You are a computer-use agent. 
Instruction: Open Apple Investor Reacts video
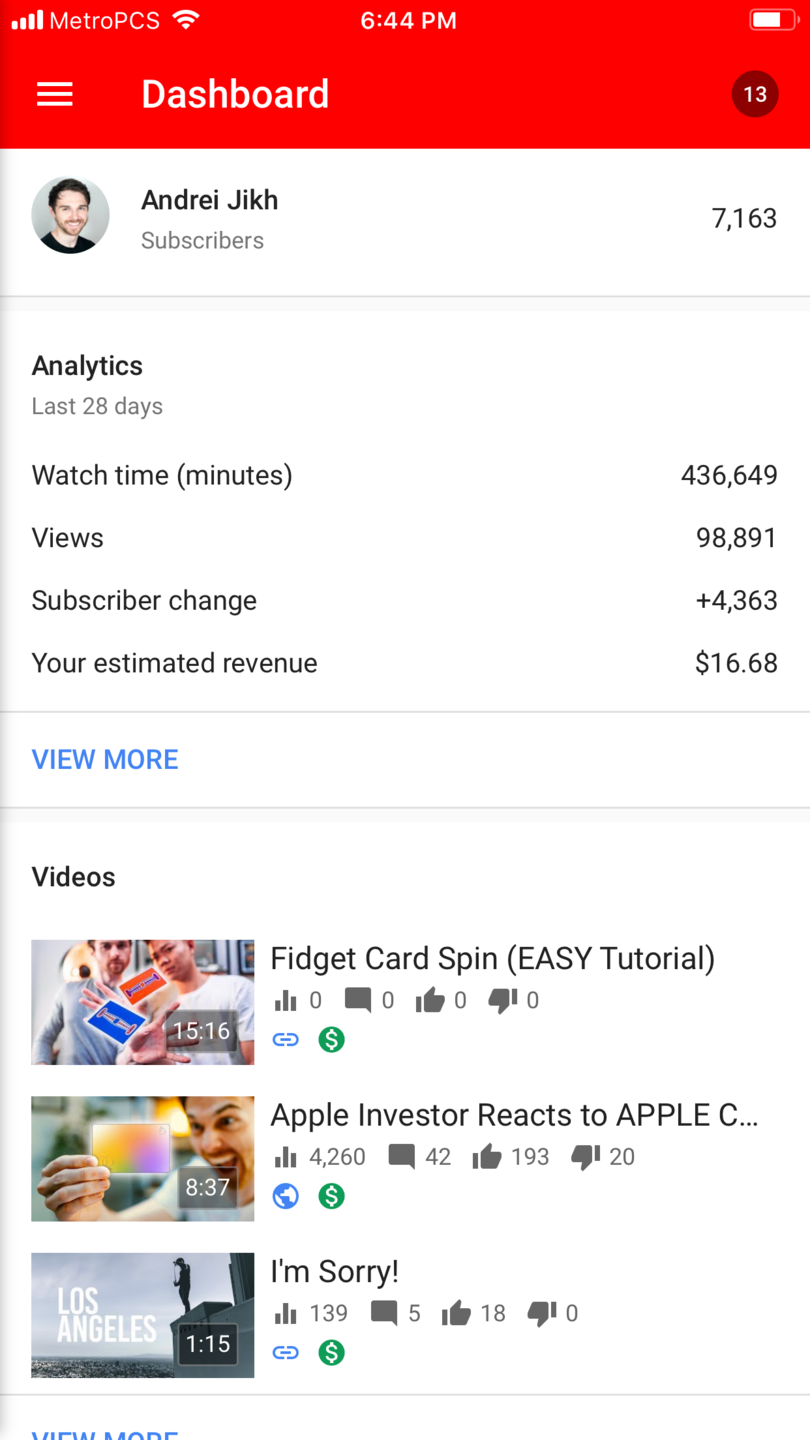[x=405, y=1158]
